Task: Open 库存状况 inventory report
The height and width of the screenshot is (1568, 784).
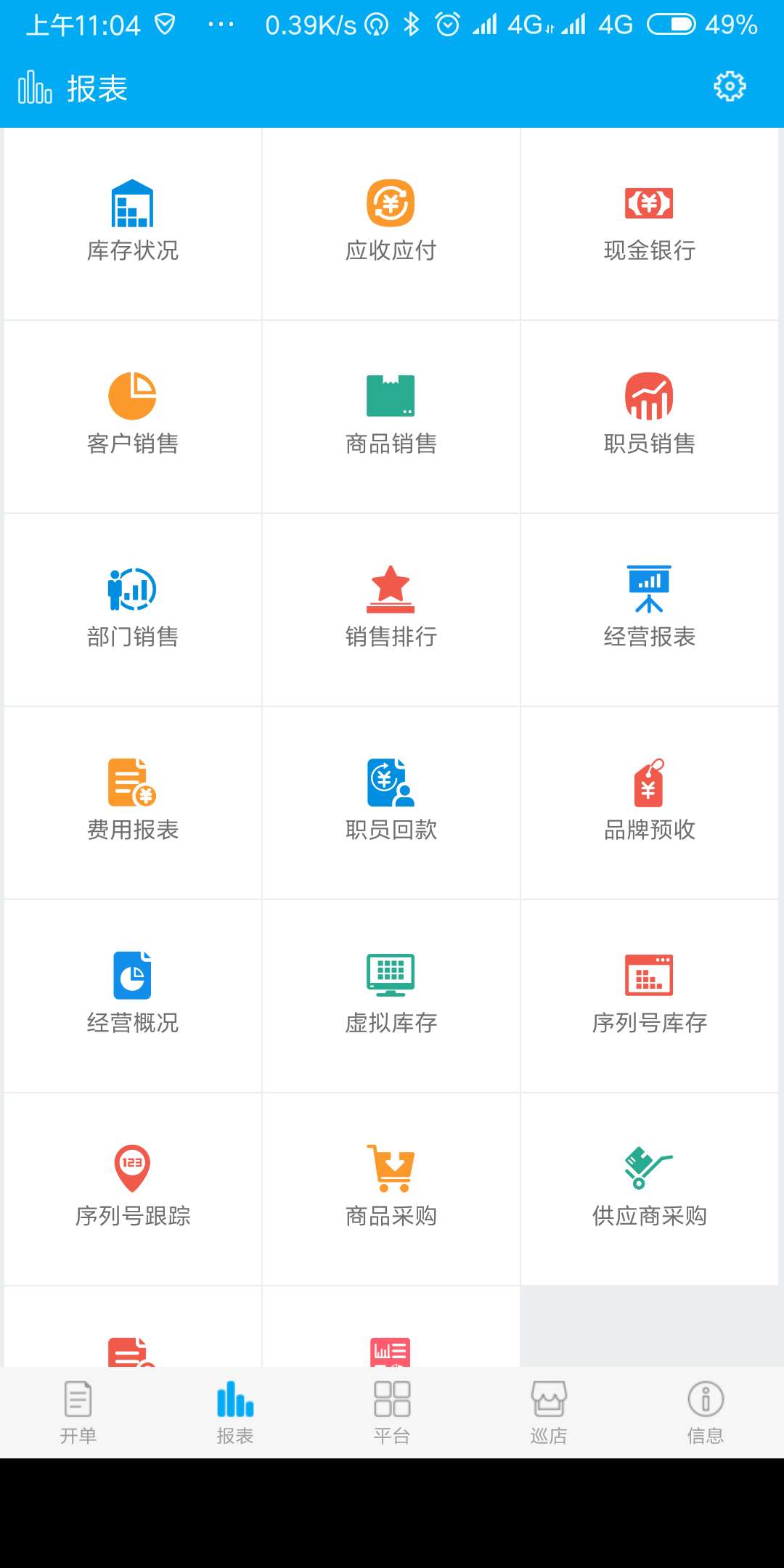Action: [x=133, y=224]
